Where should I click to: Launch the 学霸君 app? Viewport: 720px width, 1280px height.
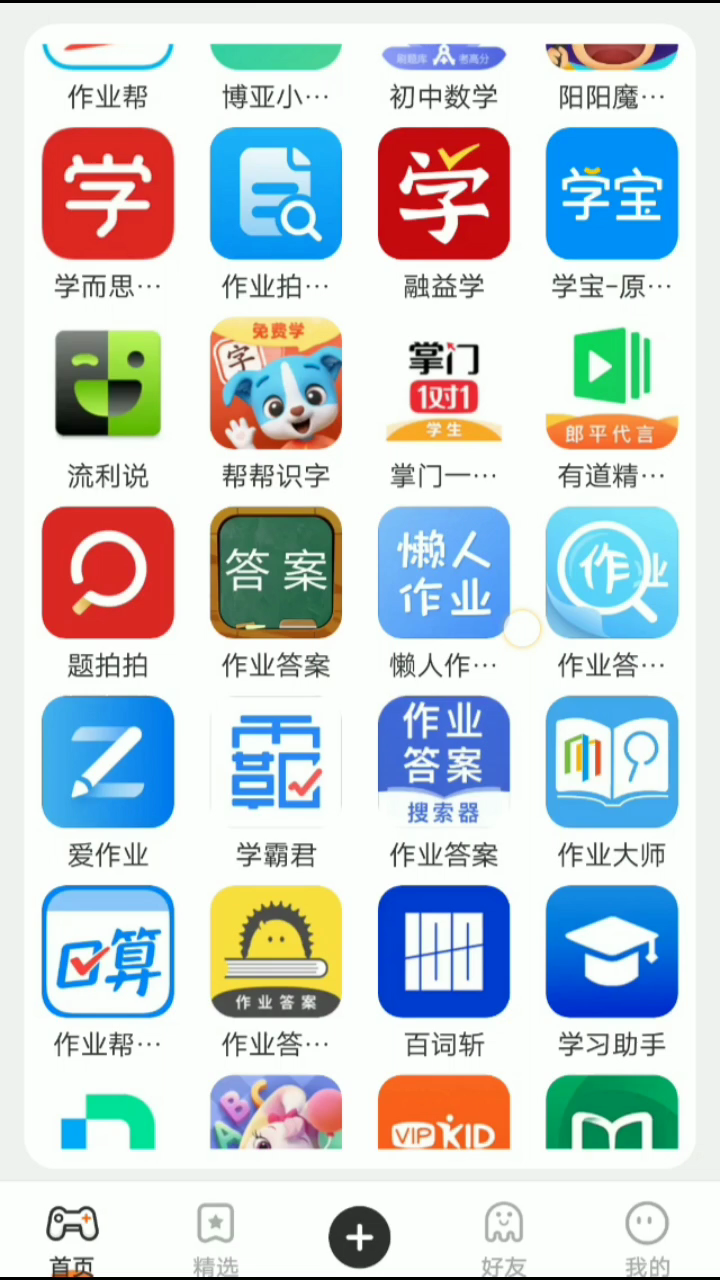coord(276,762)
